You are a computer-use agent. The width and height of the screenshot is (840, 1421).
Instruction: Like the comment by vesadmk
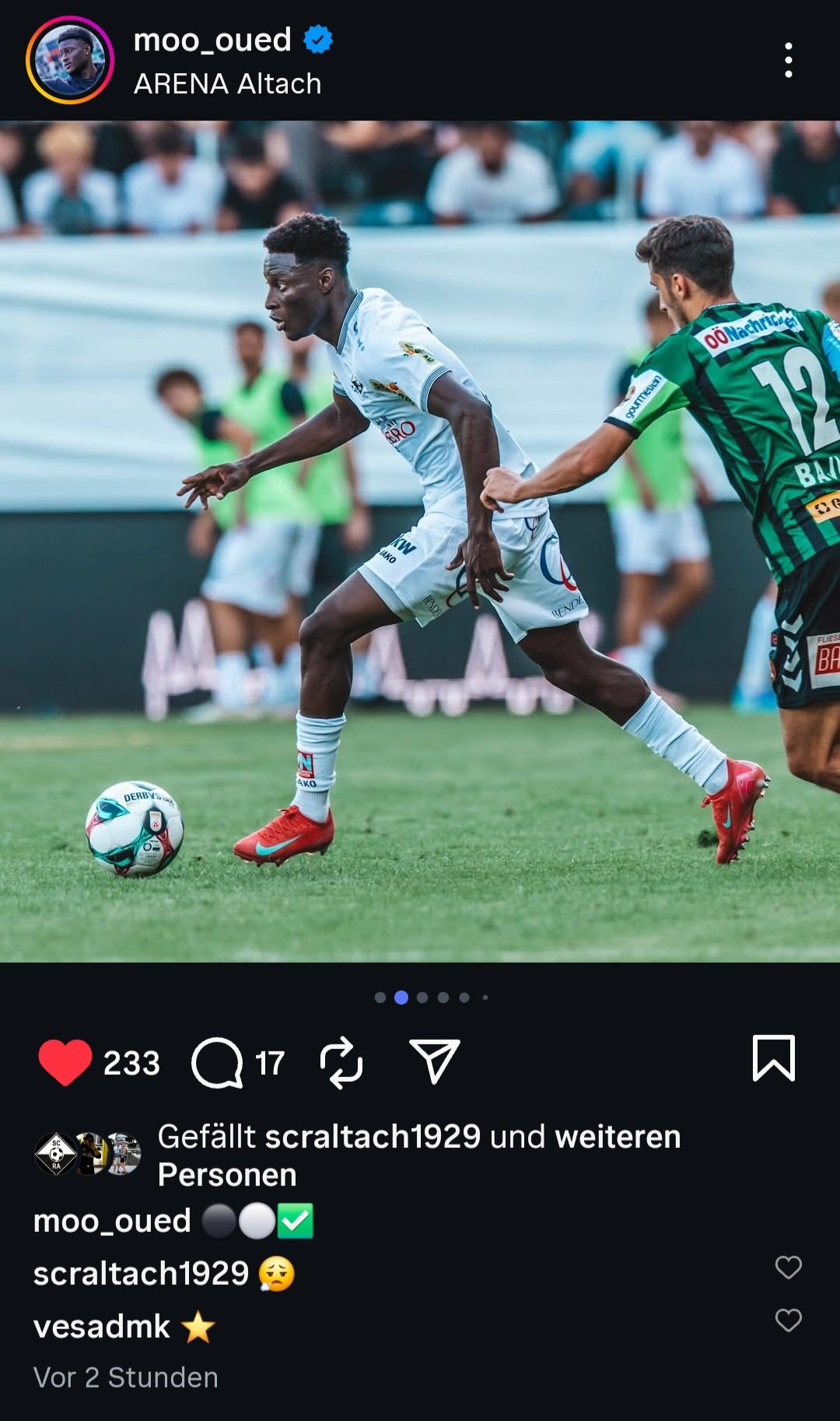coord(789,1320)
